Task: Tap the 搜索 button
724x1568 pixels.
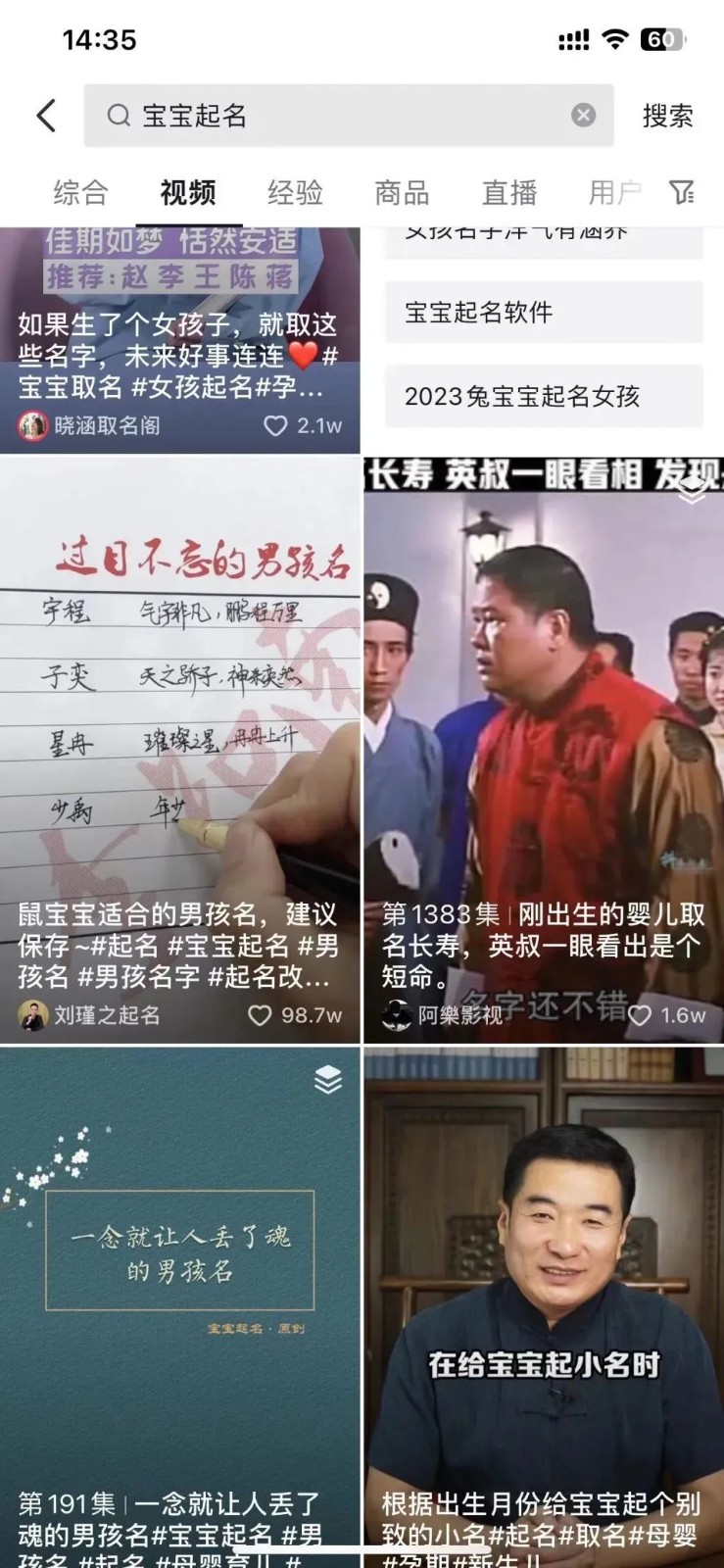Action: 667,116
